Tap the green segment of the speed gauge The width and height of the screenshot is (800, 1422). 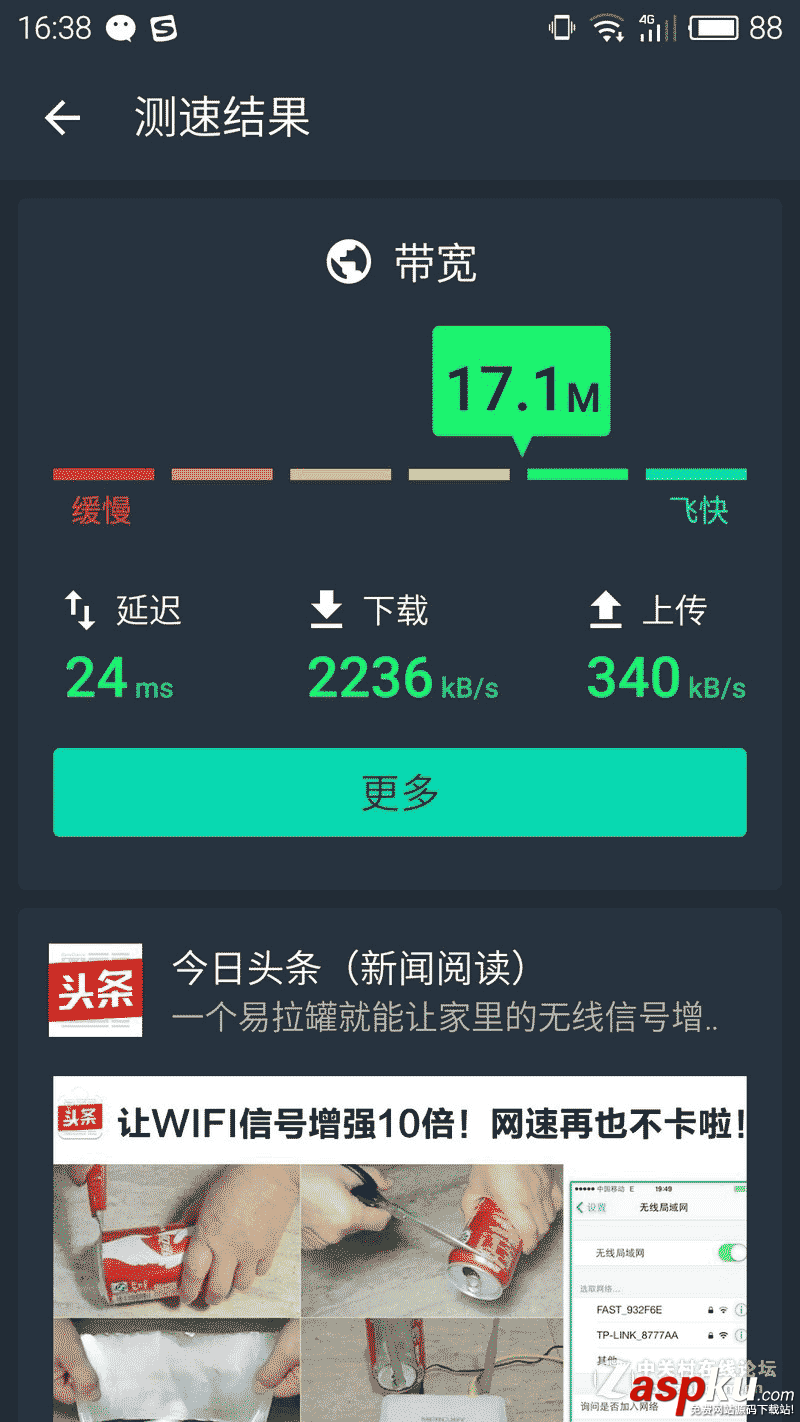(577, 472)
